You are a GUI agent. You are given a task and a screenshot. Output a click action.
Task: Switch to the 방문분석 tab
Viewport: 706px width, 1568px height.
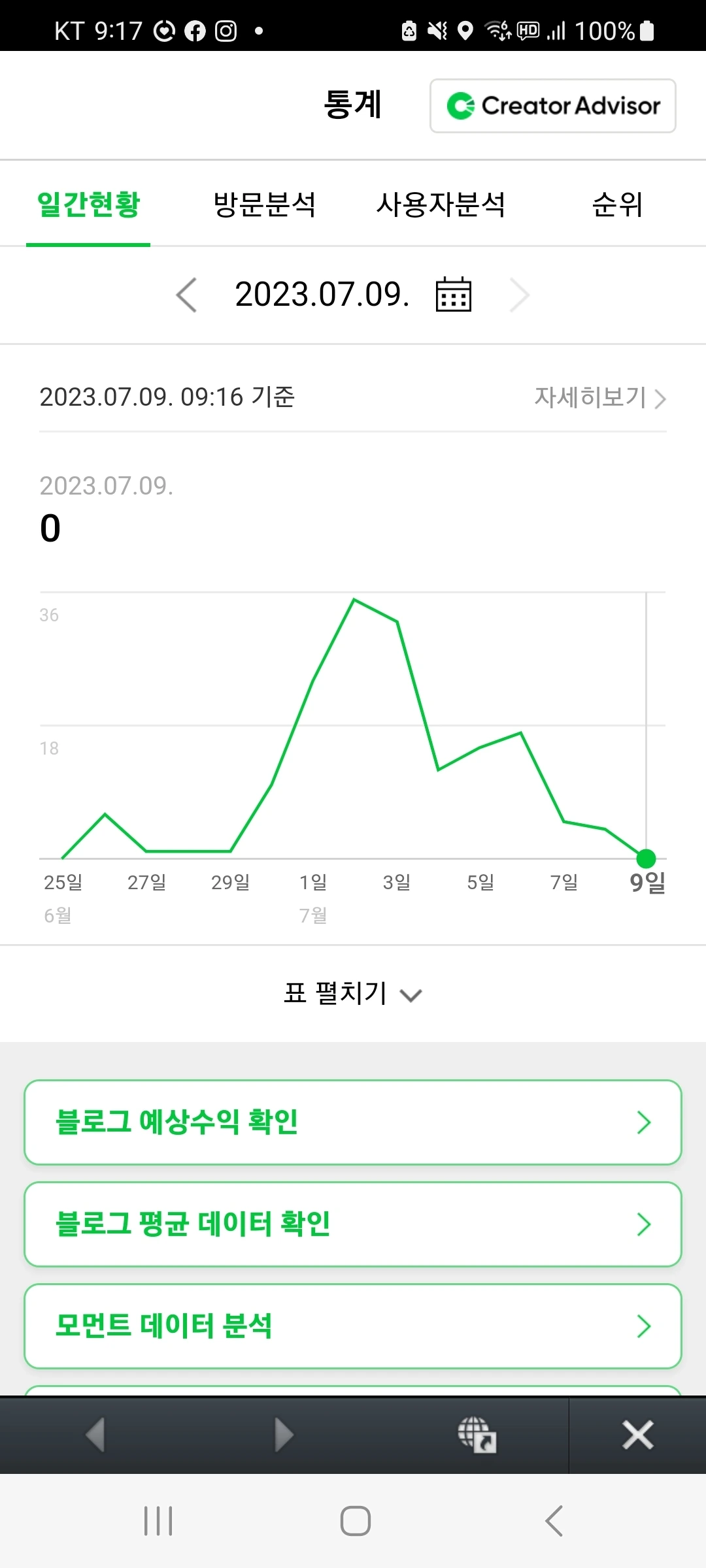[265, 204]
